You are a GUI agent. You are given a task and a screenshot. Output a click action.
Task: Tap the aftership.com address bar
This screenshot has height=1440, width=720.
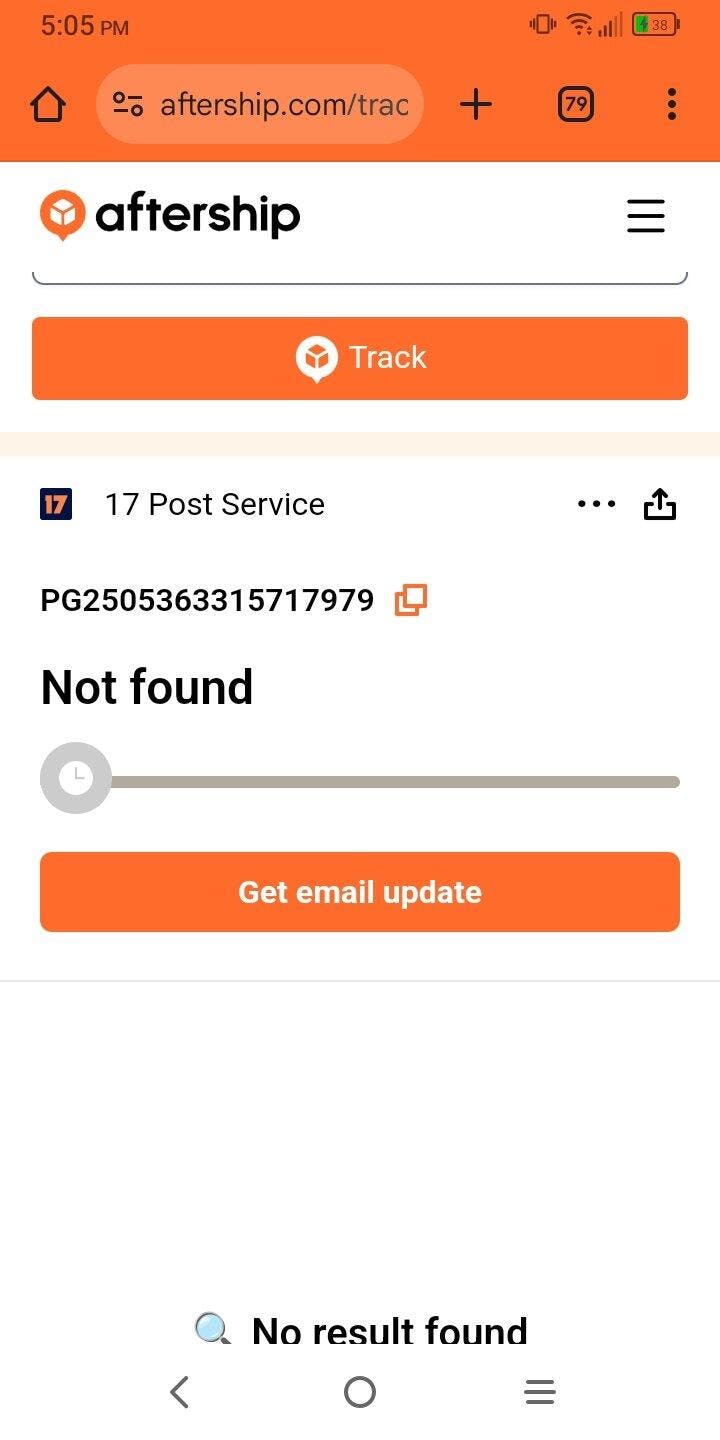[x=260, y=104]
